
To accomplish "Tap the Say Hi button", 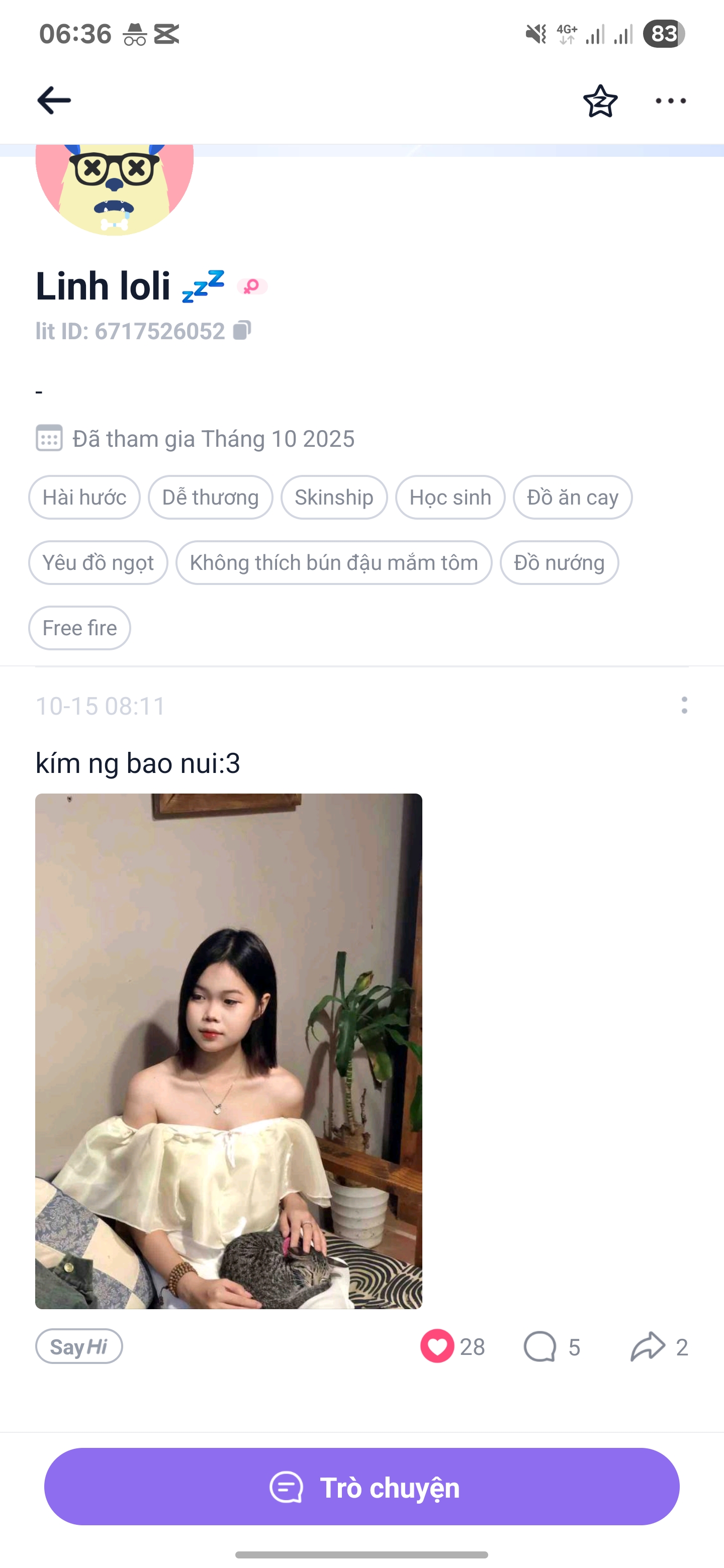I will [x=79, y=1346].
